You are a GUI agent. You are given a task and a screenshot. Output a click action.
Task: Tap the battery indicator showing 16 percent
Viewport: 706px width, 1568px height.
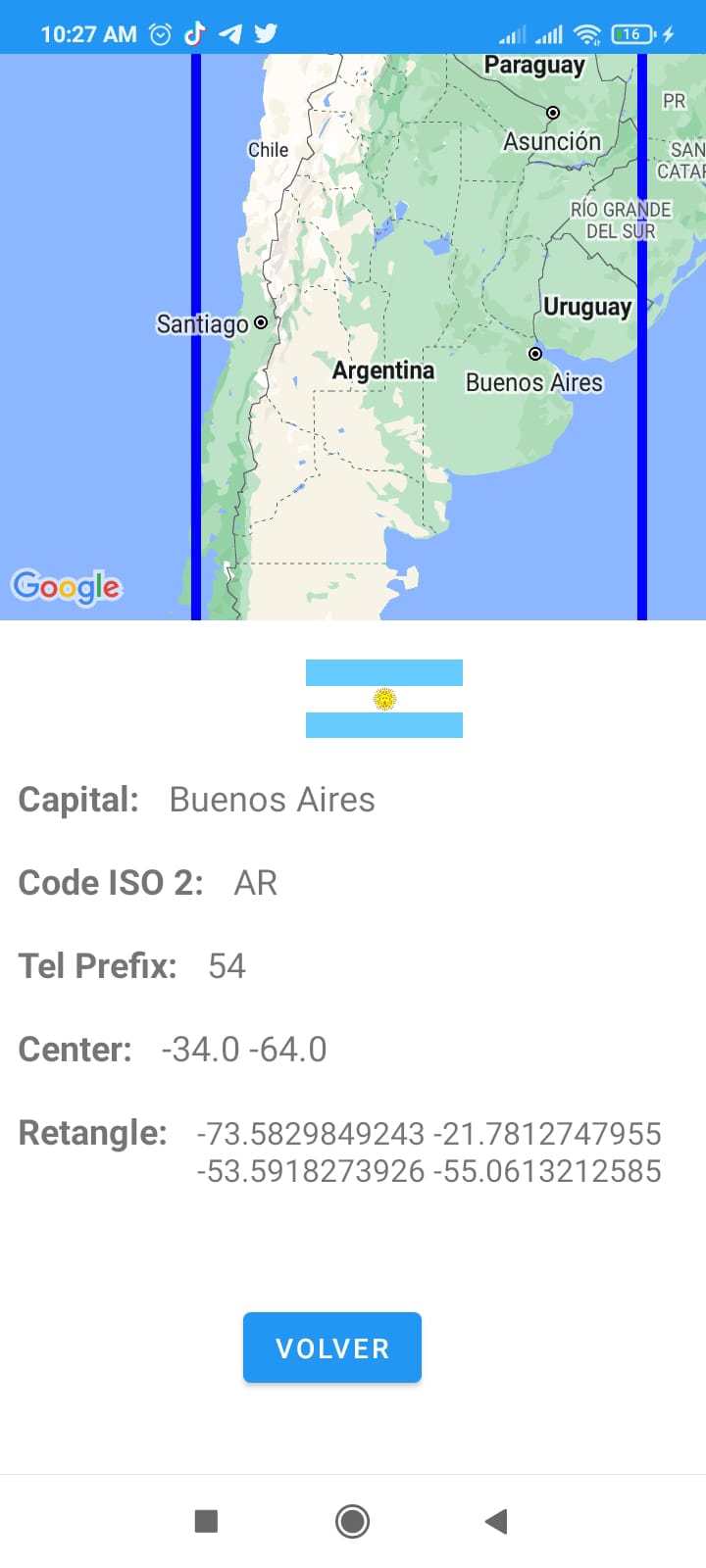[x=631, y=32]
